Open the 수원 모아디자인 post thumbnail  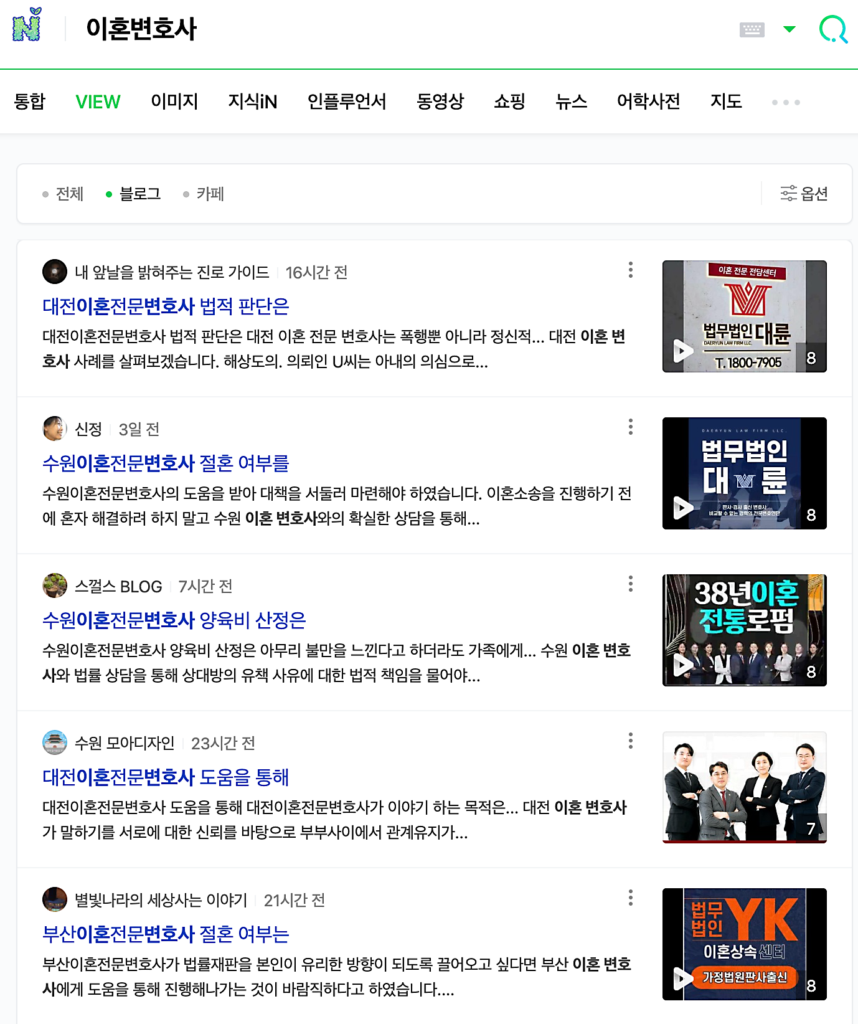point(744,787)
